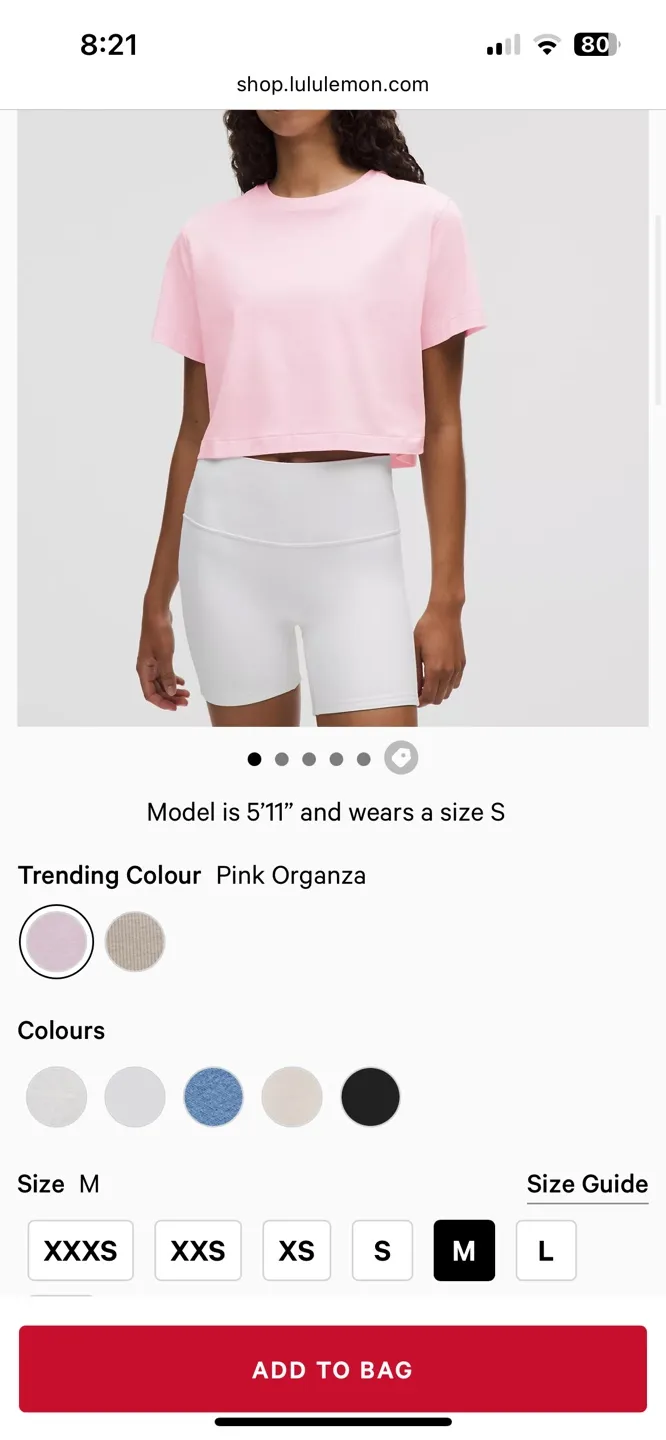
Task: Choose the black colour swatch
Action: click(x=370, y=1097)
